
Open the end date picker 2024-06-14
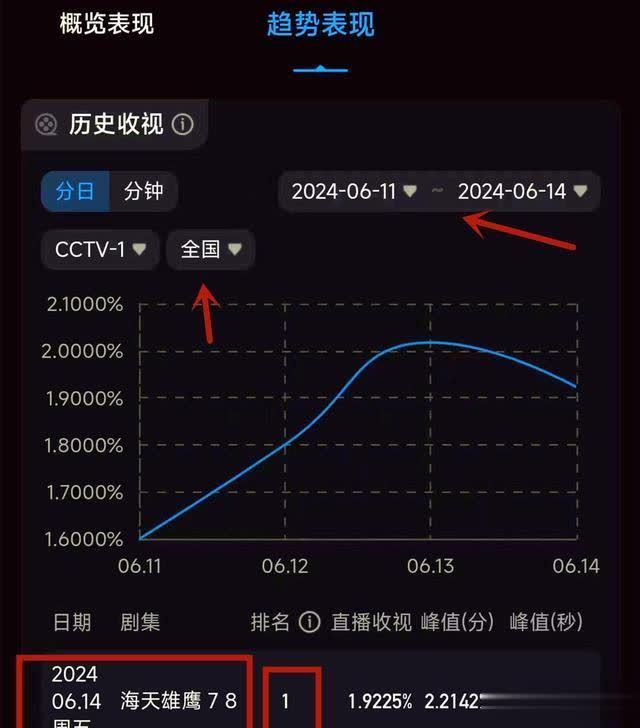coord(521,191)
